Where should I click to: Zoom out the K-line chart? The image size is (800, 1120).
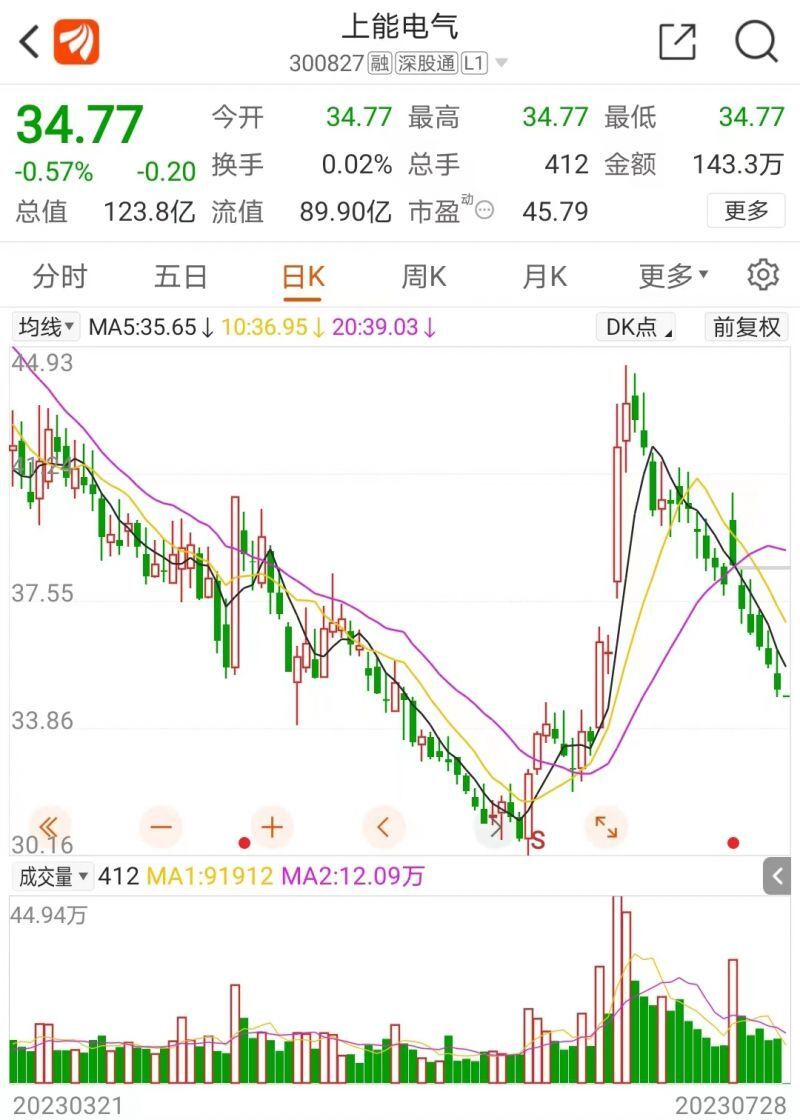pyautogui.click(x=162, y=827)
